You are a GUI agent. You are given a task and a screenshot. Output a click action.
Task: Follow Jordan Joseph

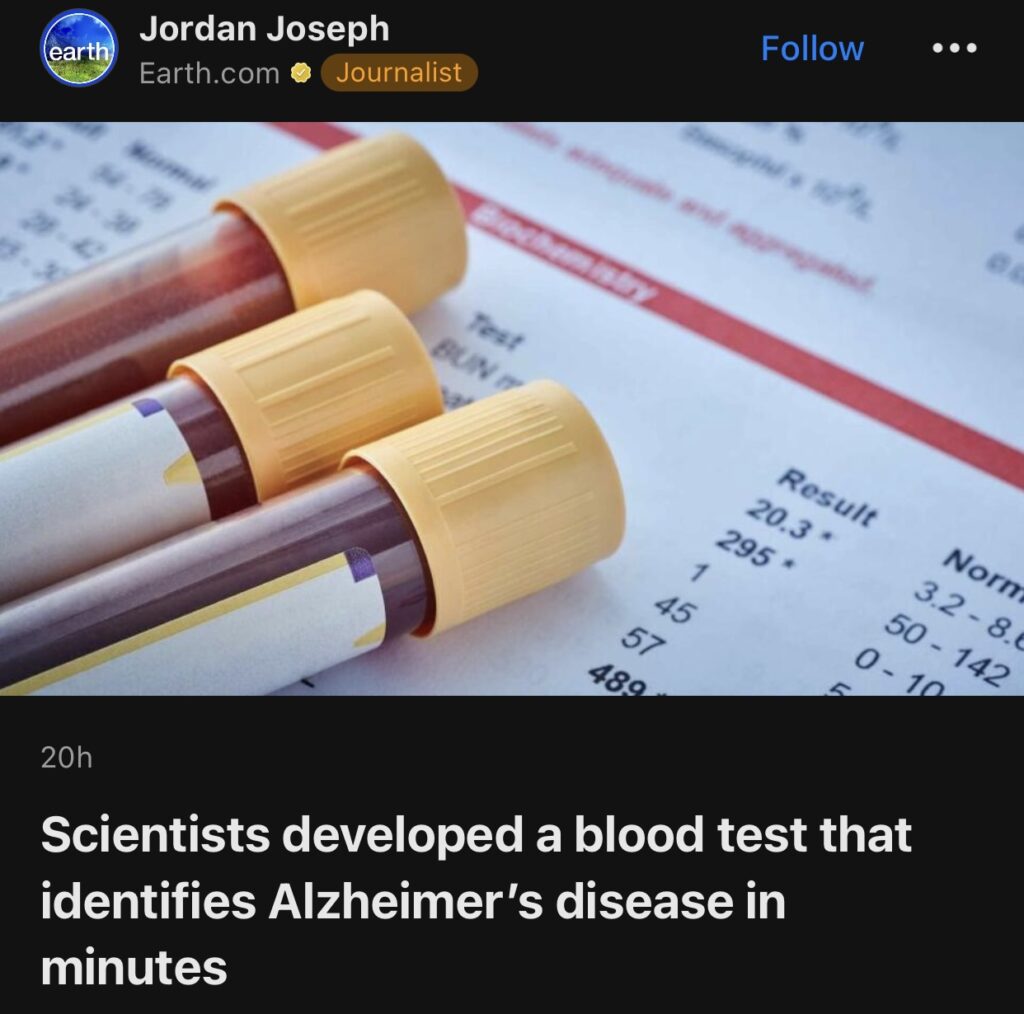pos(812,49)
